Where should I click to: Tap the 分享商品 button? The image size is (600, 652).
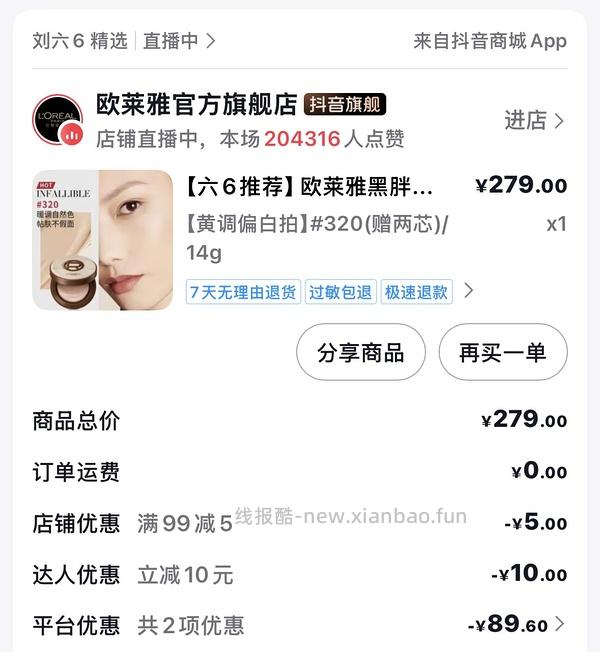tap(360, 352)
